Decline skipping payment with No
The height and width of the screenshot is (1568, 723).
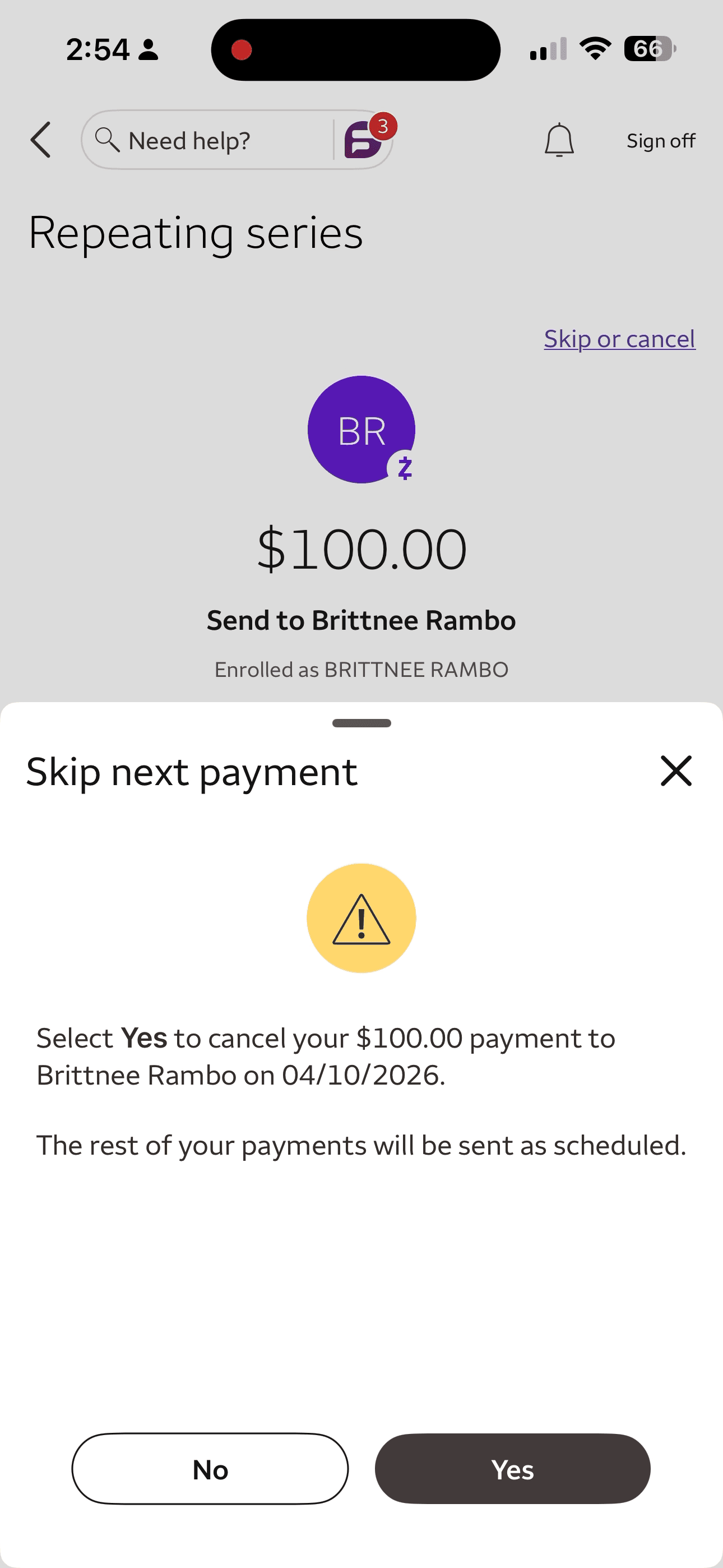tap(210, 1469)
